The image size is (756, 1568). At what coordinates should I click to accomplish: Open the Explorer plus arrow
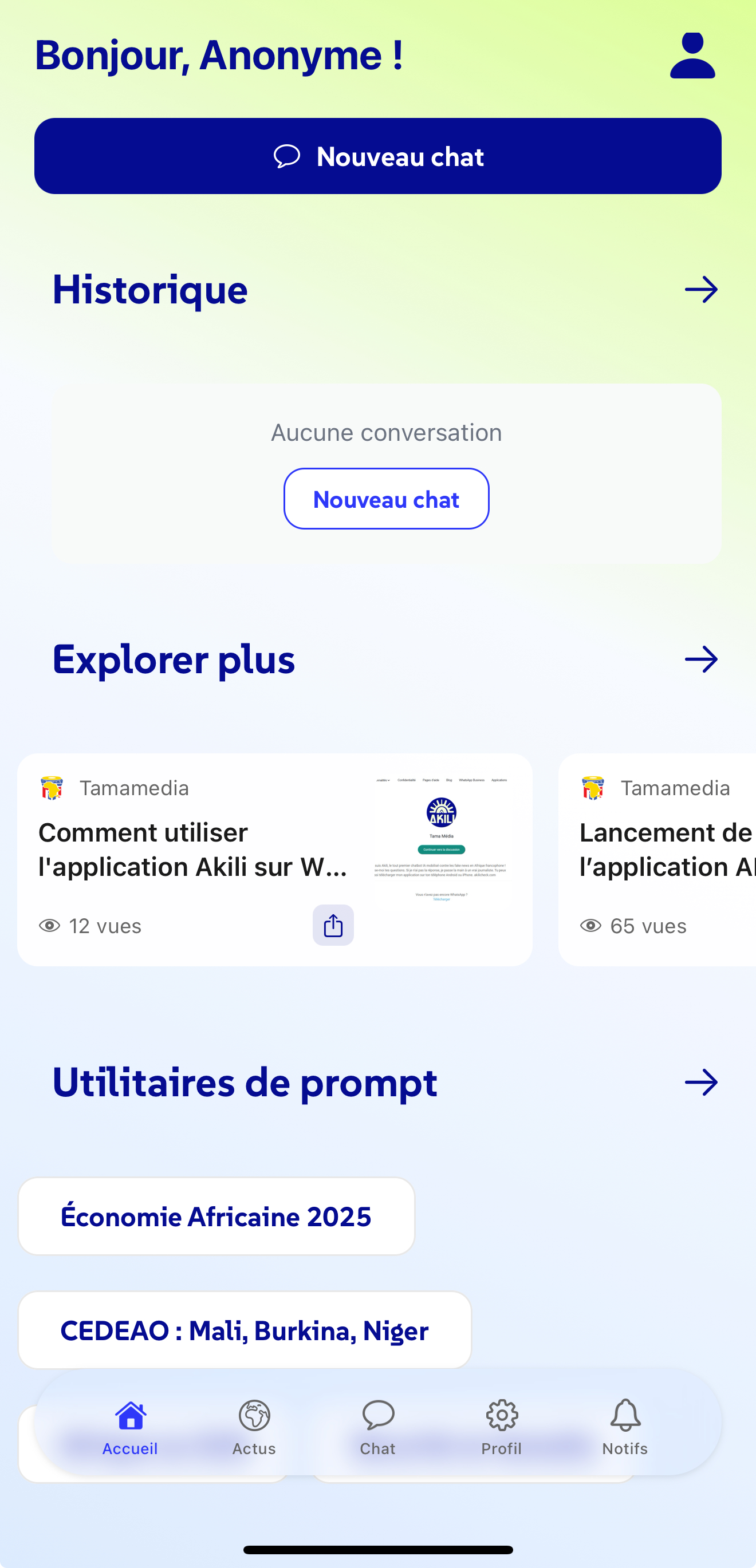coord(701,659)
